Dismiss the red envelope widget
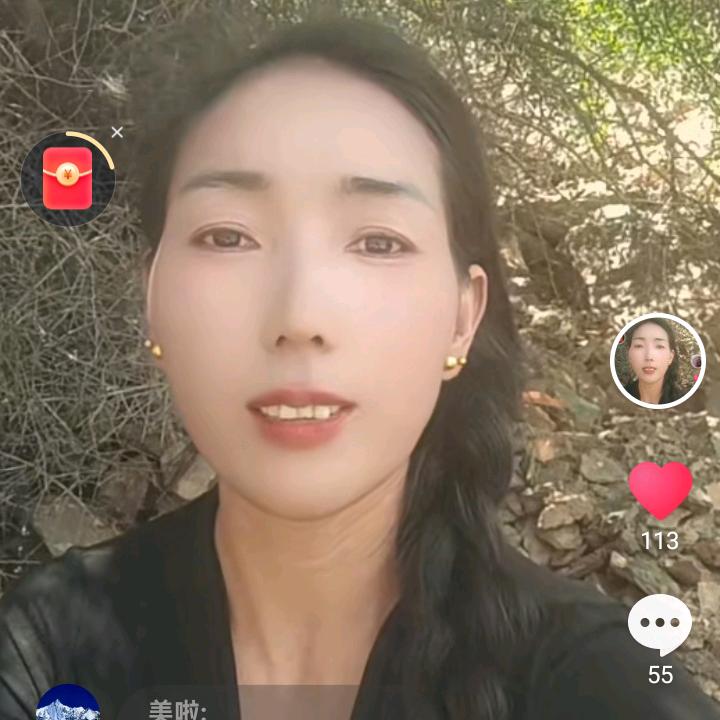The width and height of the screenshot is (720, 720). pyautogui.click(x=117, y=132)
